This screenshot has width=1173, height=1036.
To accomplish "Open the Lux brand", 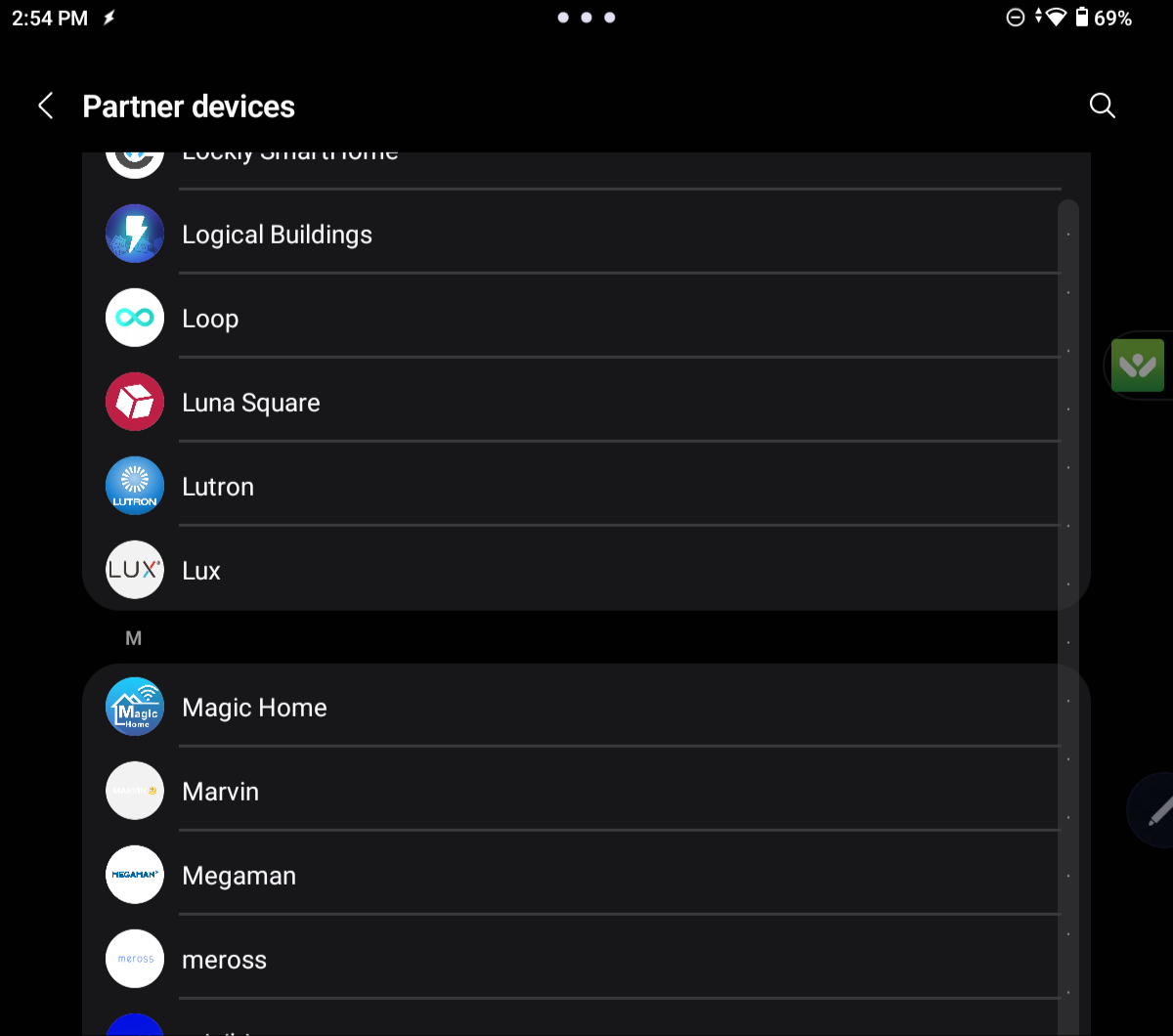I will coord(201,571).
